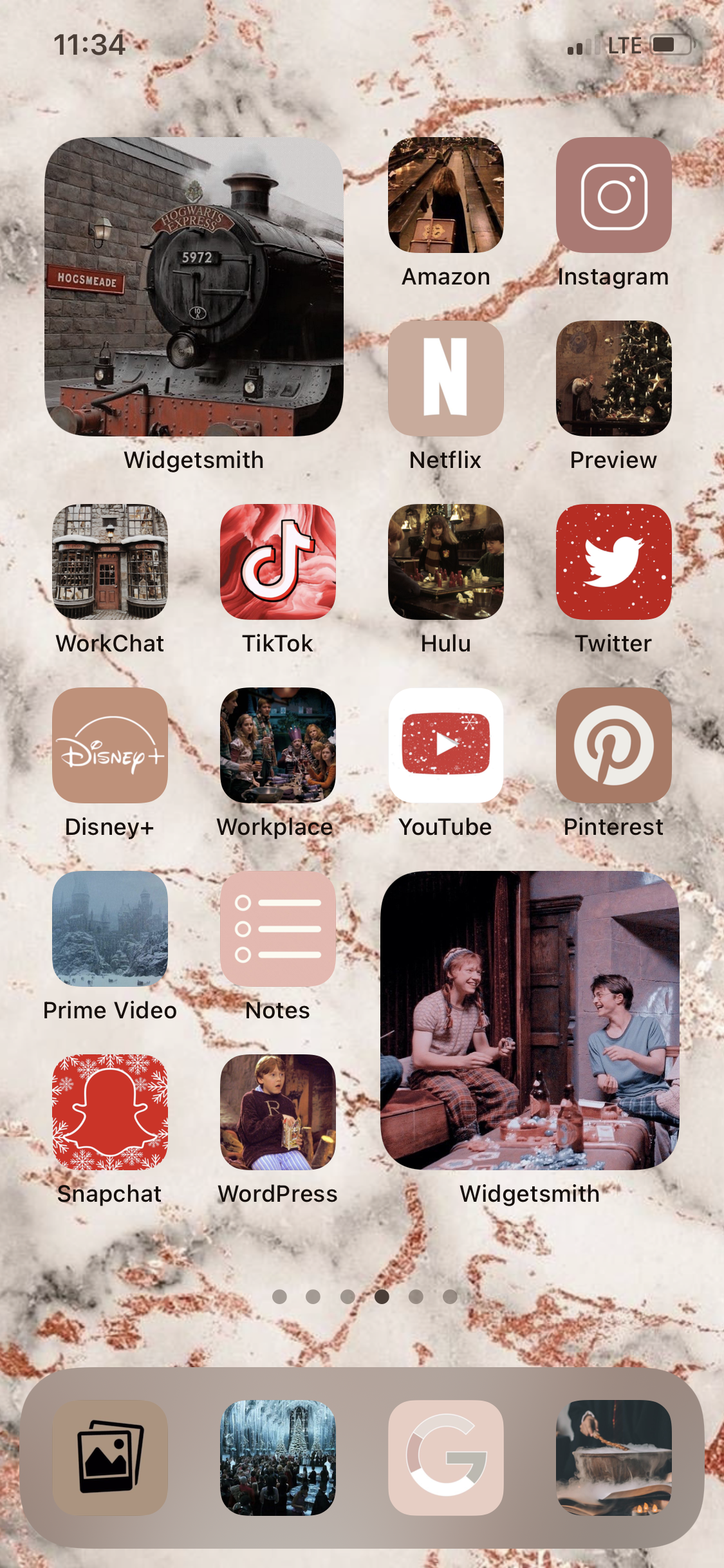Launch the WorkChat app

click(110, 562)
